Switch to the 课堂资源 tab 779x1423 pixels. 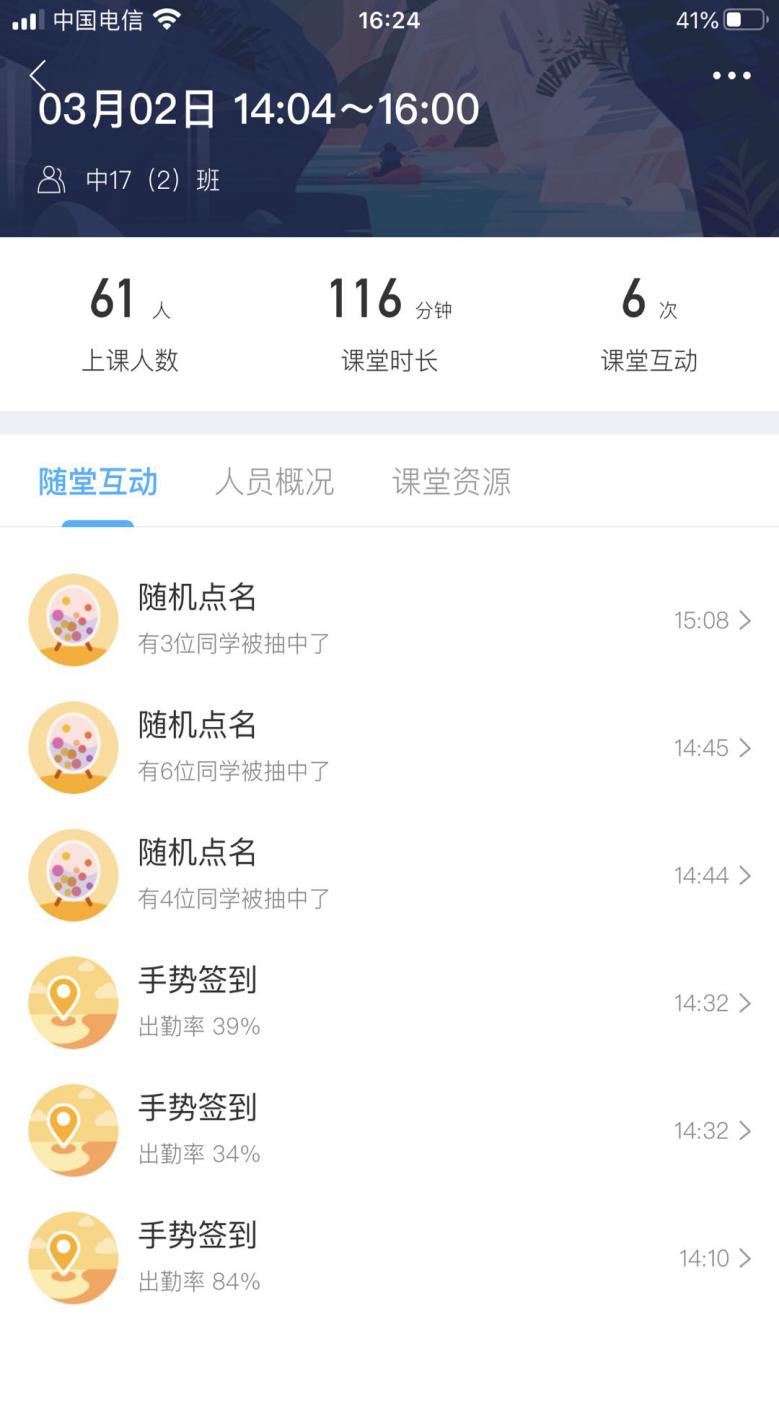451,482
